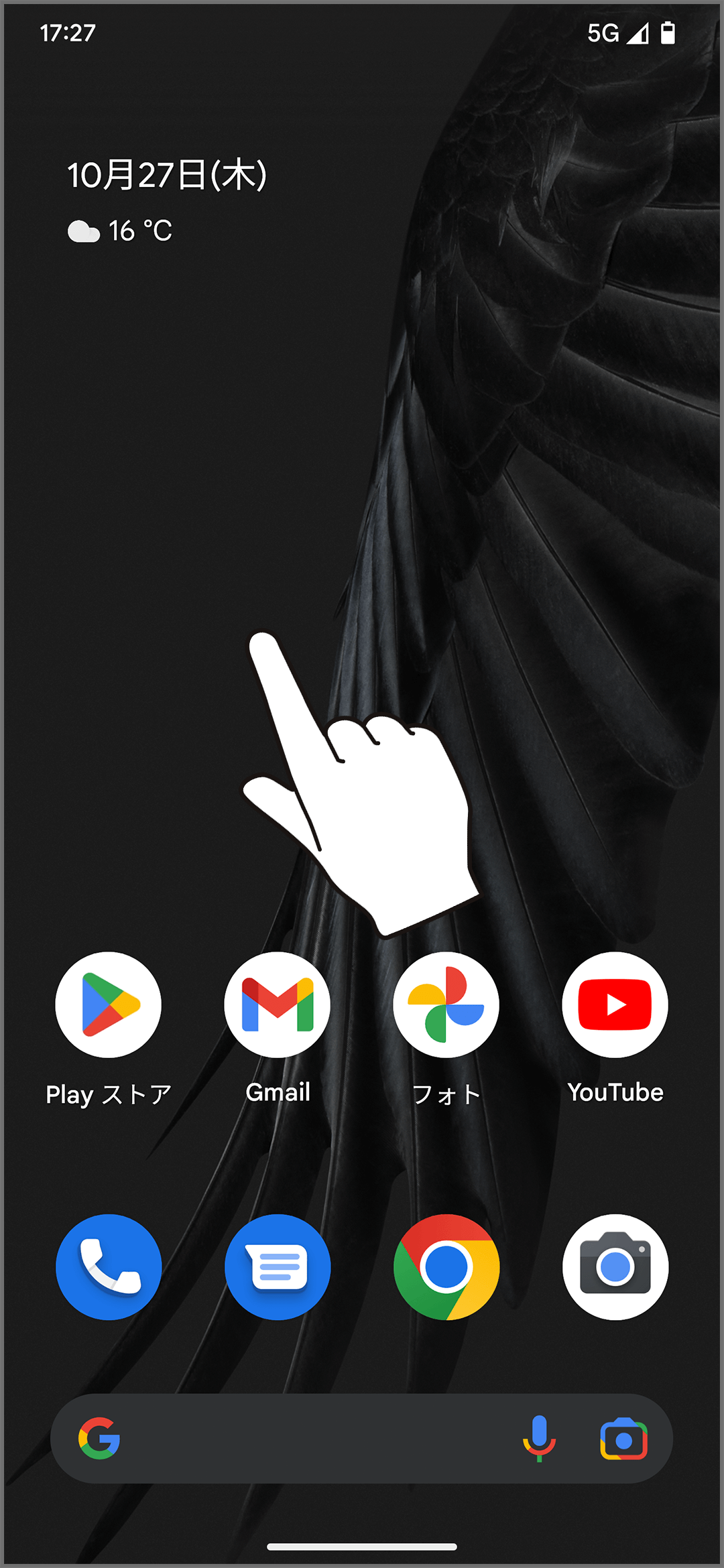
Task: Open the Play ストア app
Action: click(x=108, y=1004)
